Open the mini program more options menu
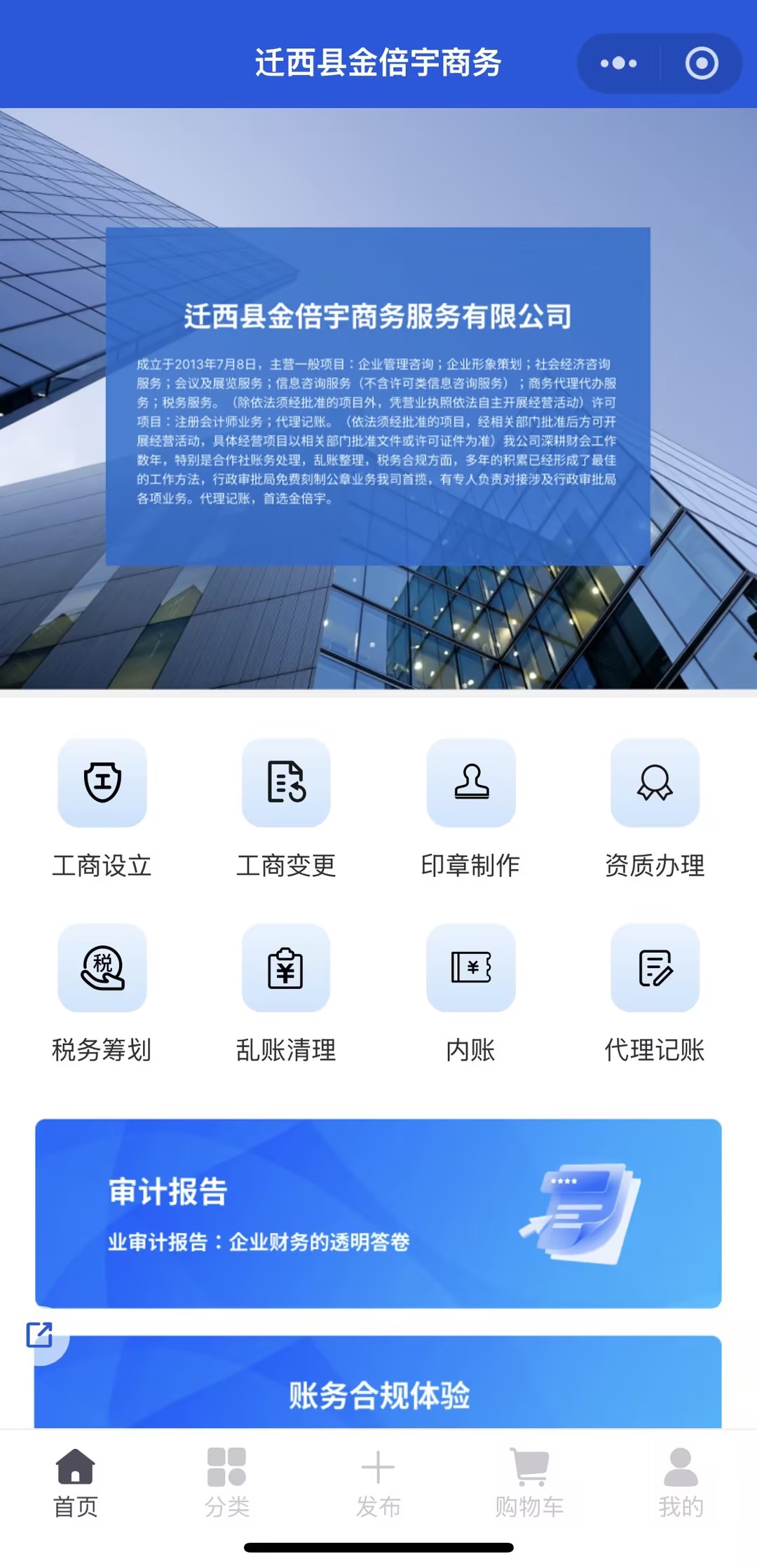This screenshot has height=1568, width=757. click(618, 63)
